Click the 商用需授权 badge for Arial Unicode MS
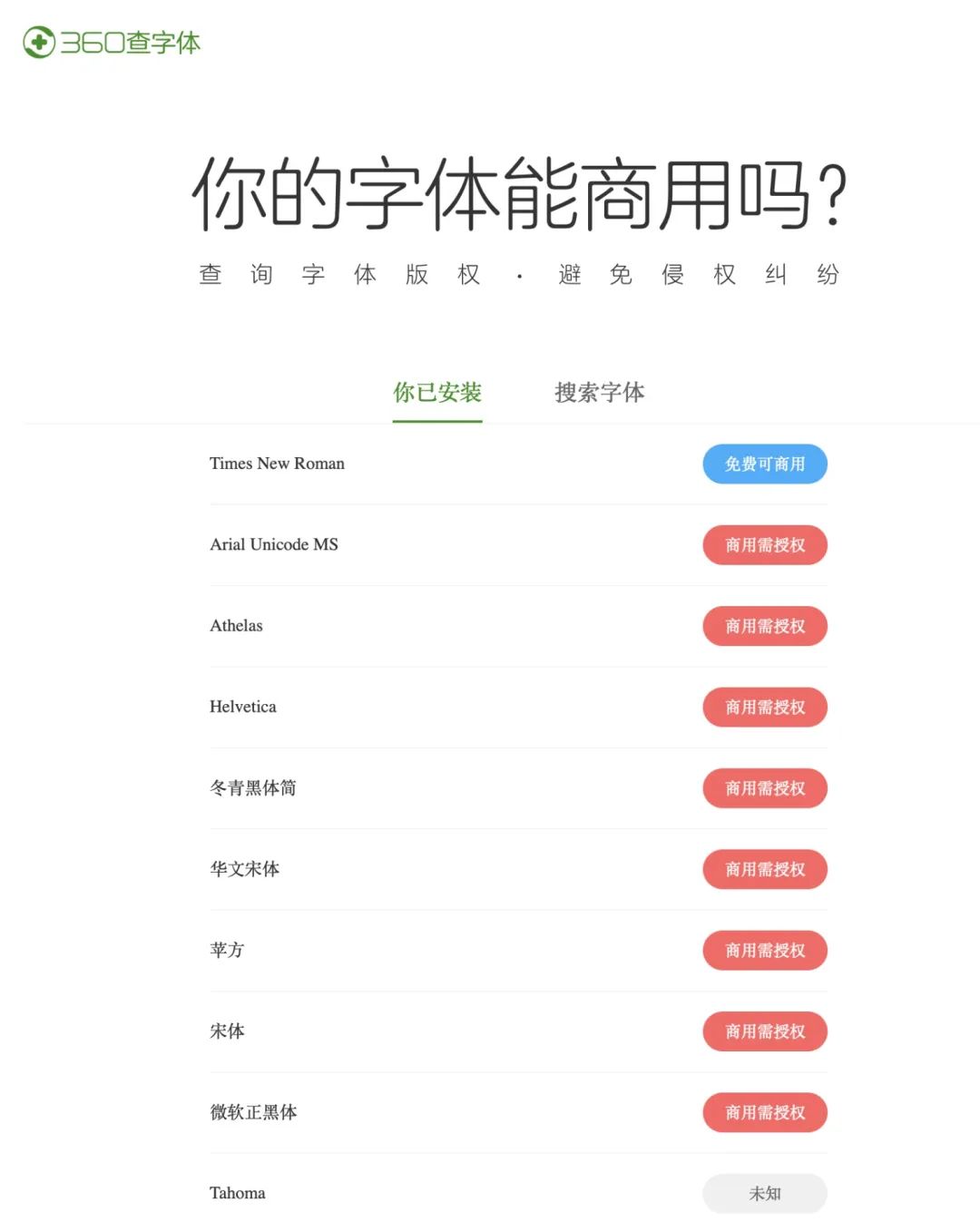Screen dimensions: 980x1231 click(765, 545)
